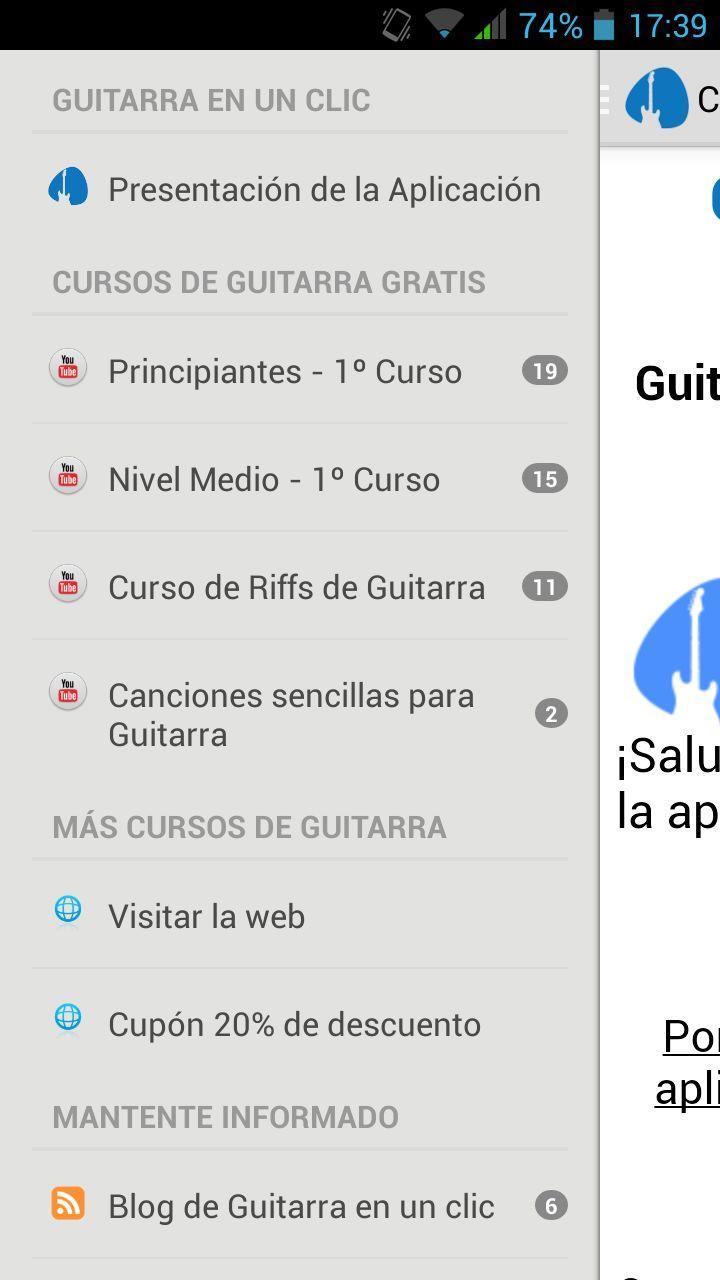The width and height of the screenshot is (720, 1280).
Task: Tap the YouTube icon for Nivel Medio course
Action: [x=67, y=477]
